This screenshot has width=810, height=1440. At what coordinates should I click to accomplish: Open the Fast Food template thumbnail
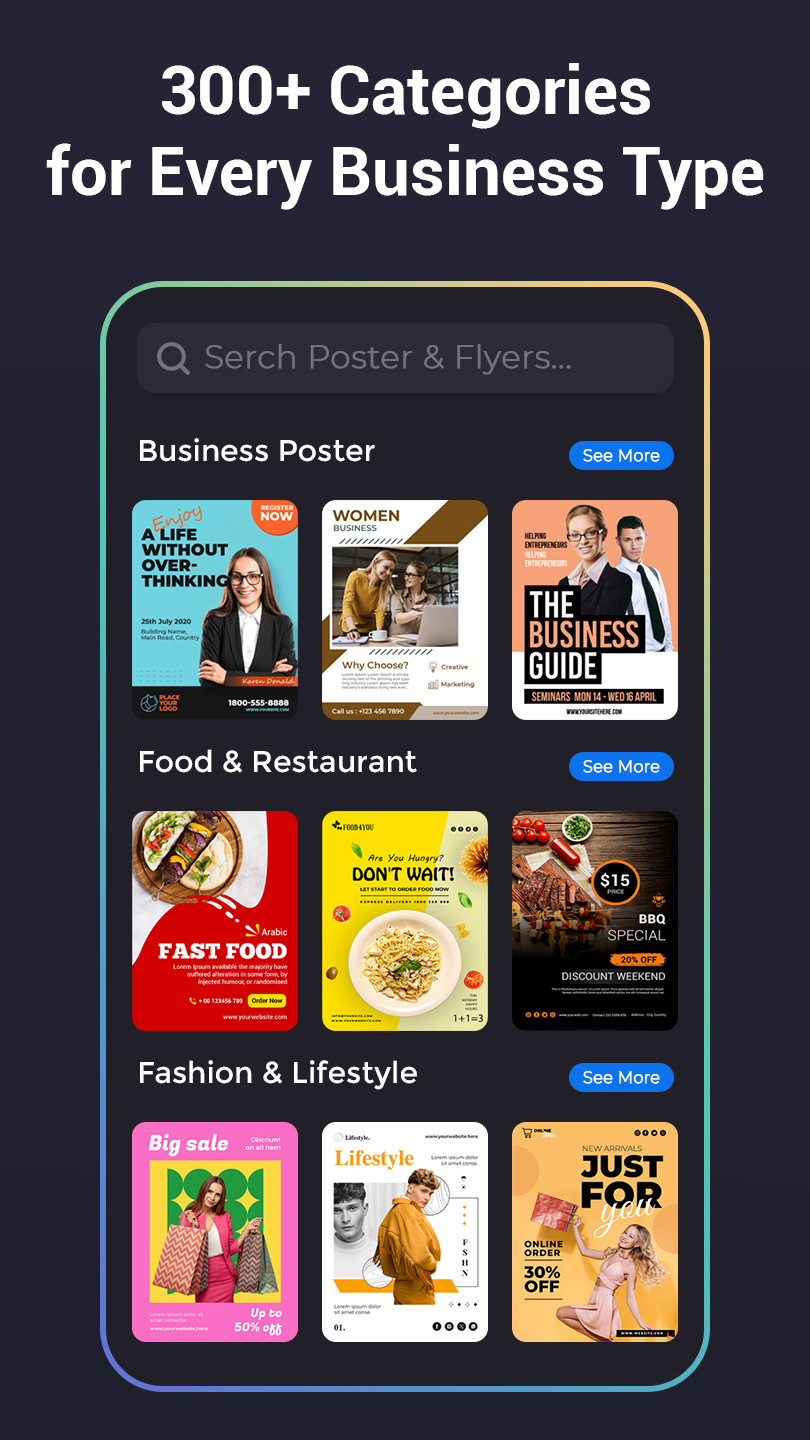tap(214, 920)
